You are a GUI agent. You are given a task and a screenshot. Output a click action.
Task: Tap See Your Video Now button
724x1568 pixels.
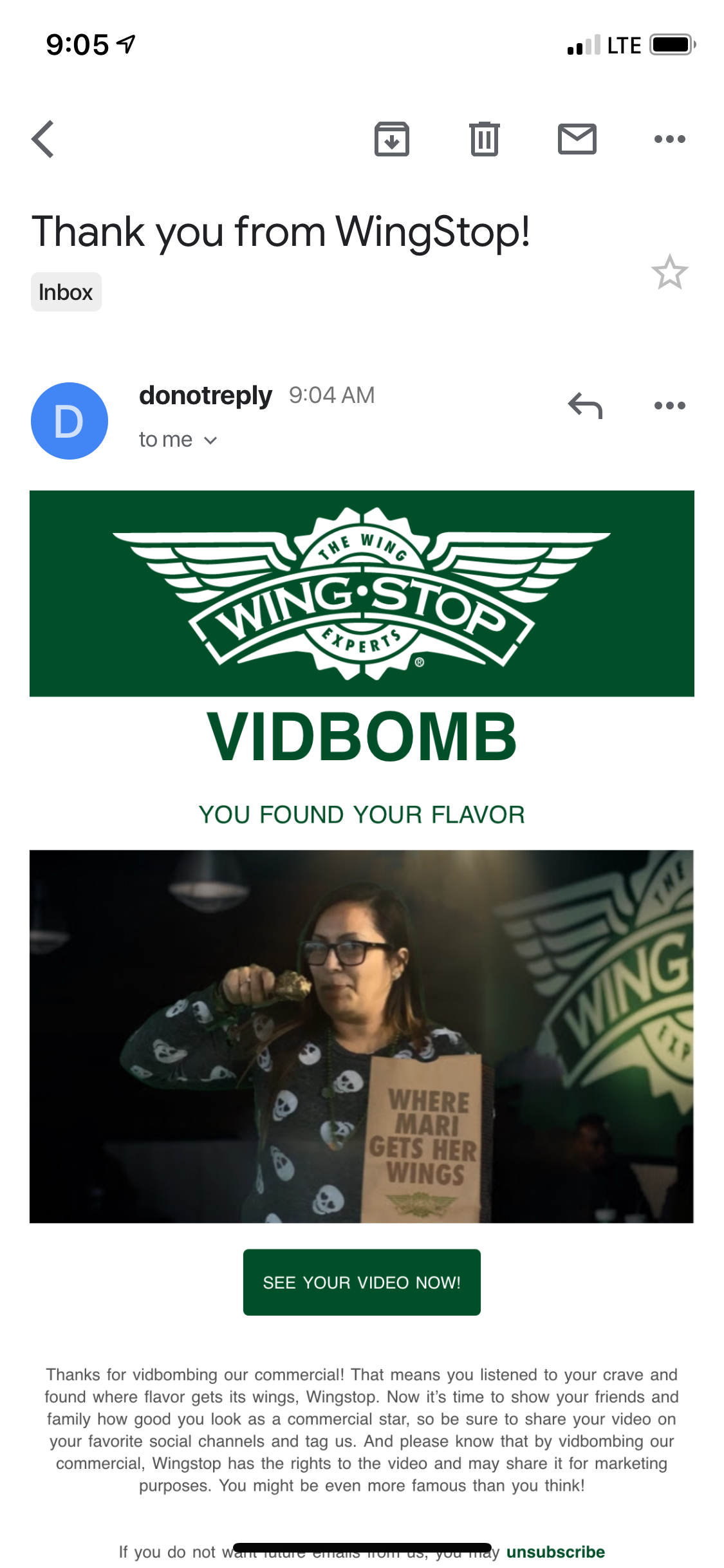pyautogui.click(x=362, y=1282)
